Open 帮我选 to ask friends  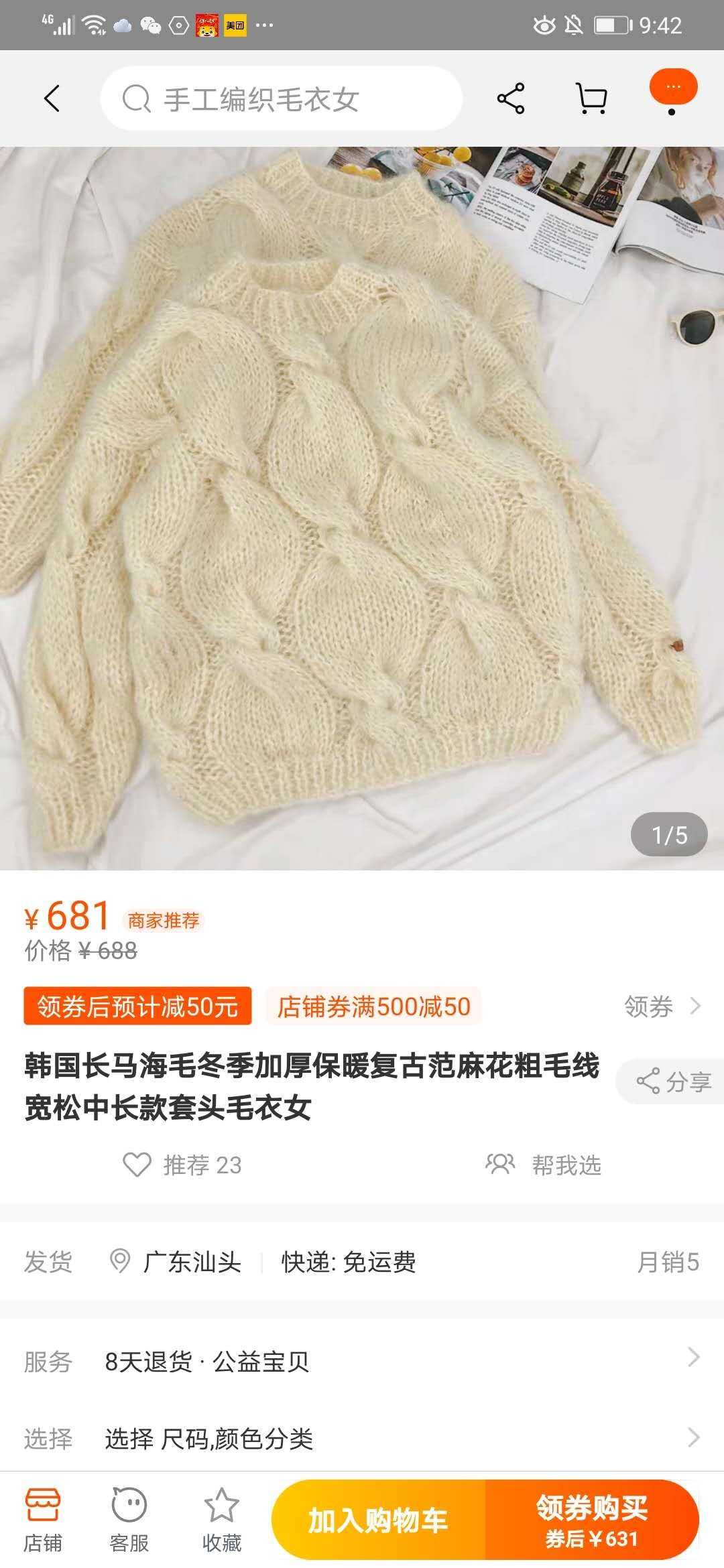point(543,1165)
